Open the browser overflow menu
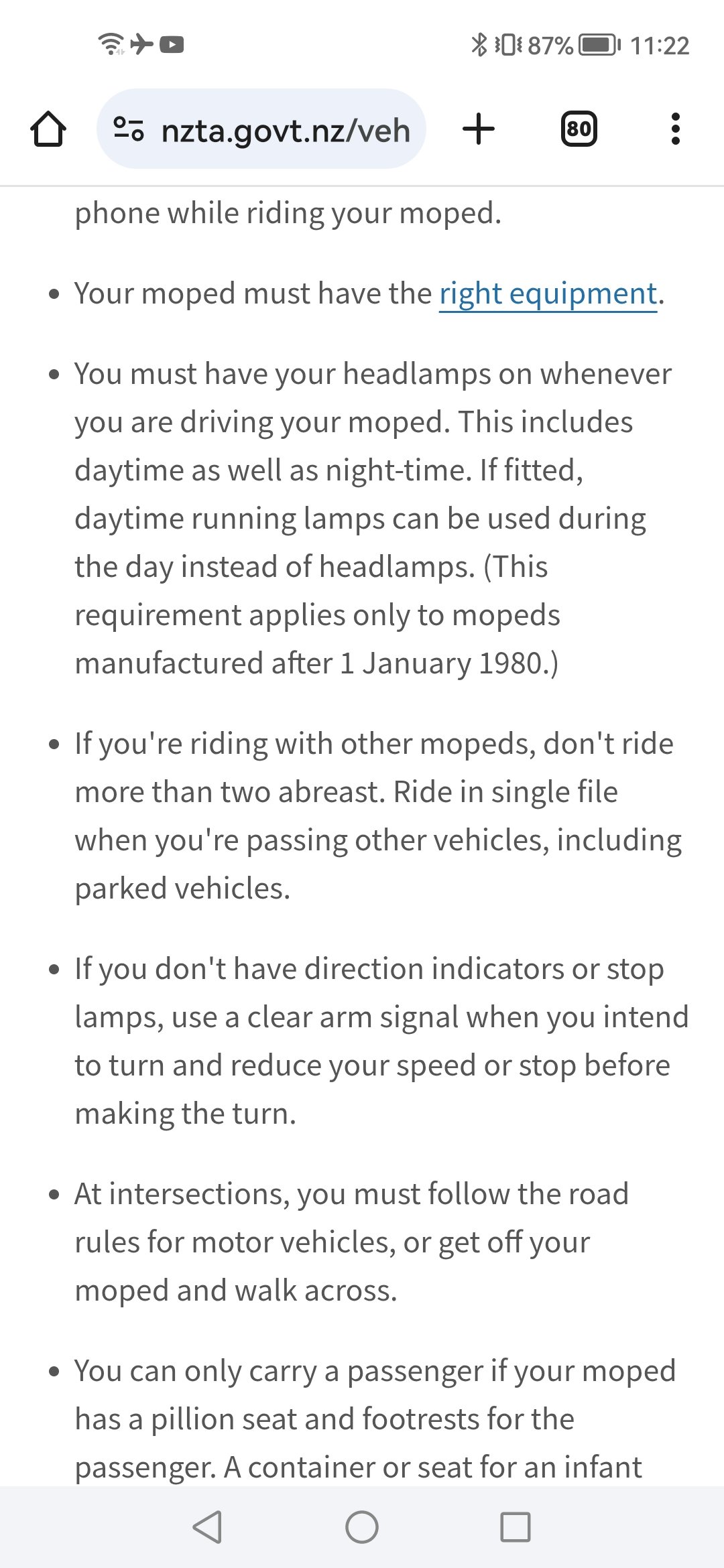724x1568 pixels. coord(675,129)
